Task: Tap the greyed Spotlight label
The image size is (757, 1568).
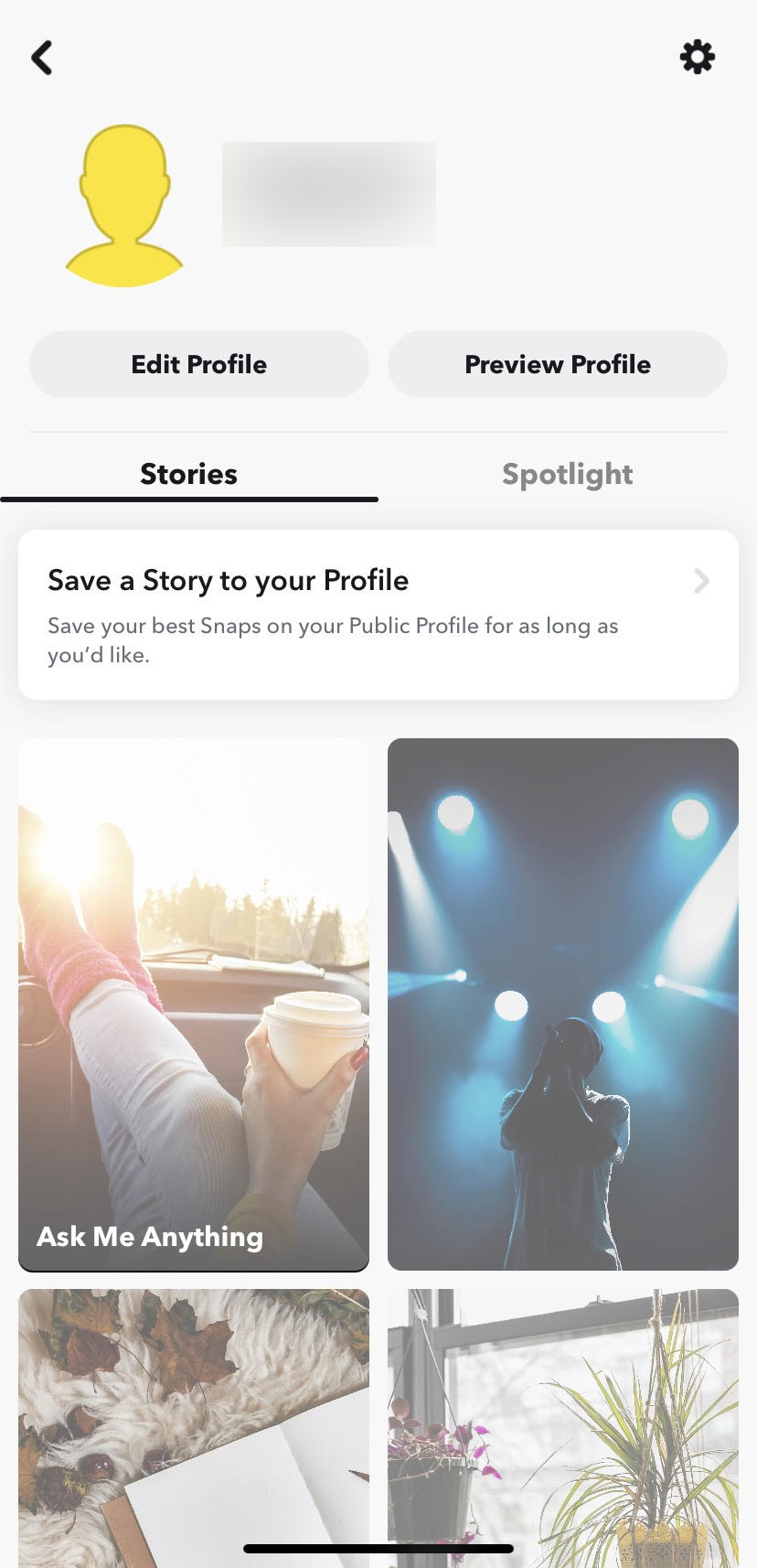Action: 567,474
